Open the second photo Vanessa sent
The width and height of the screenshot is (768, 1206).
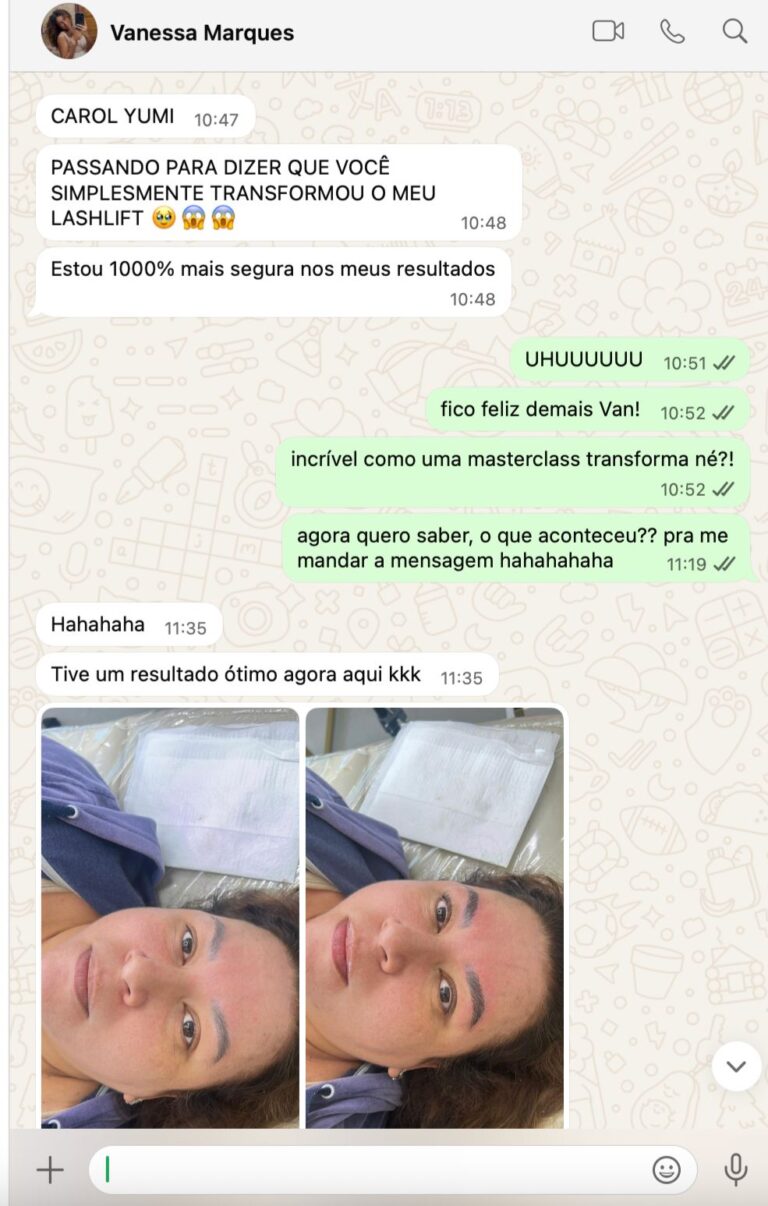435,918
